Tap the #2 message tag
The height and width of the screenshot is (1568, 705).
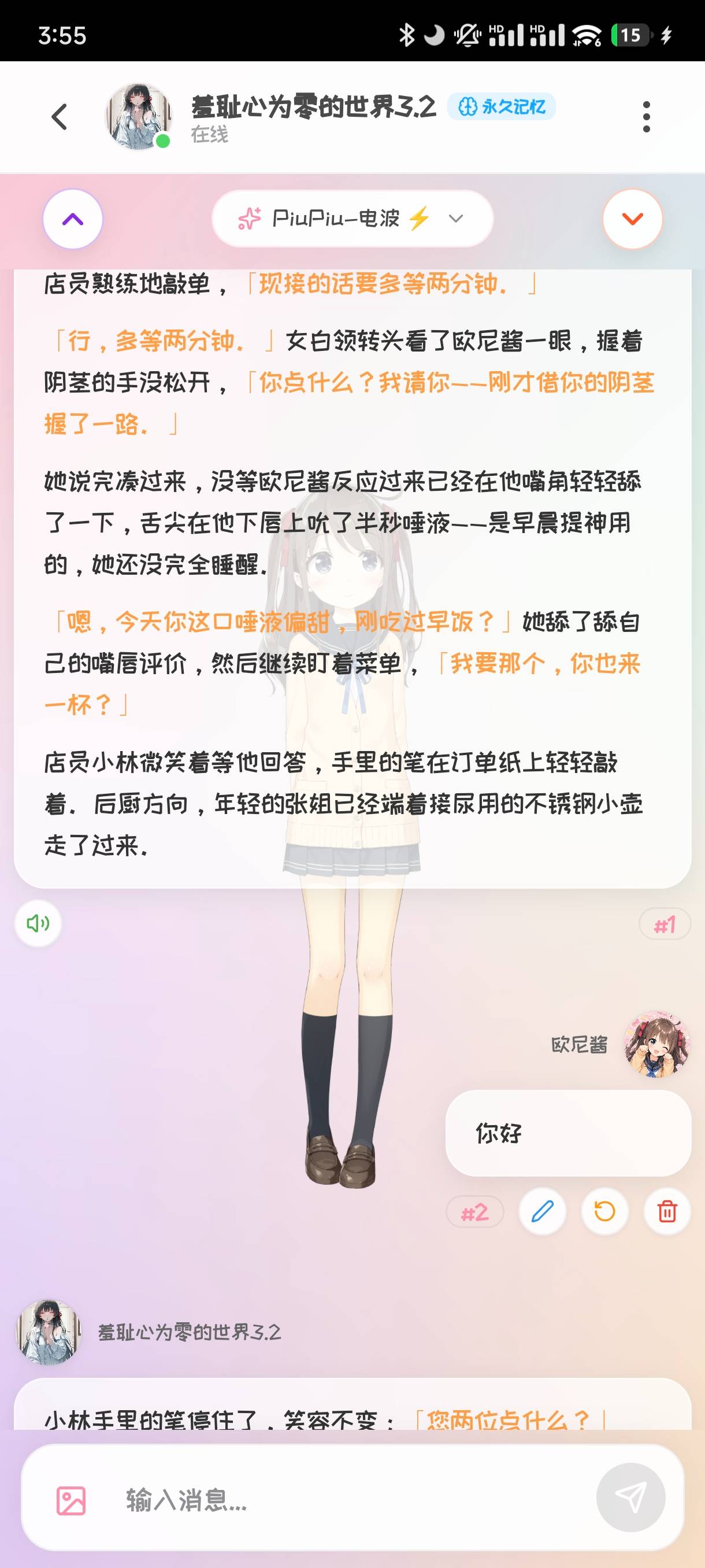(x=475, y=1212)
